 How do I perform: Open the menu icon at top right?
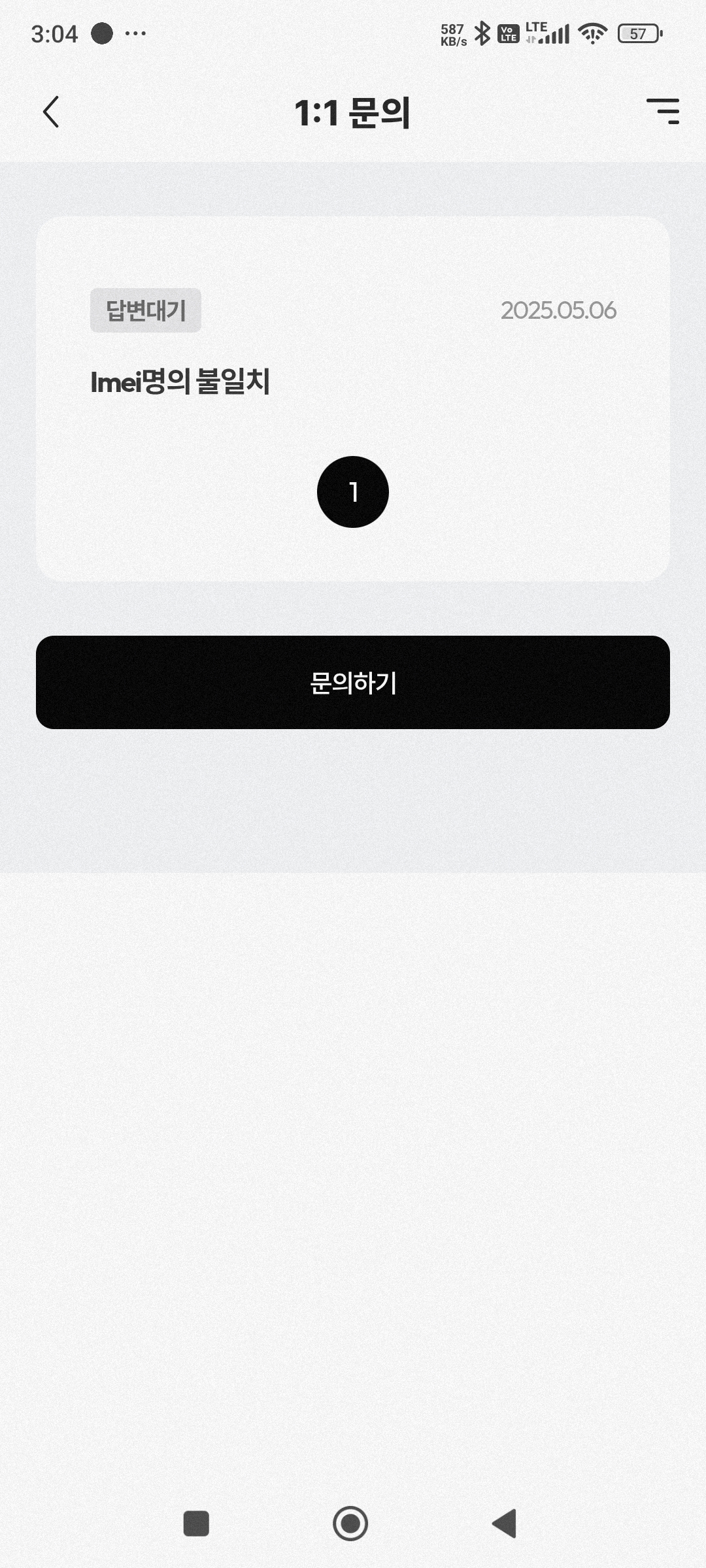(x=663, y=112)
